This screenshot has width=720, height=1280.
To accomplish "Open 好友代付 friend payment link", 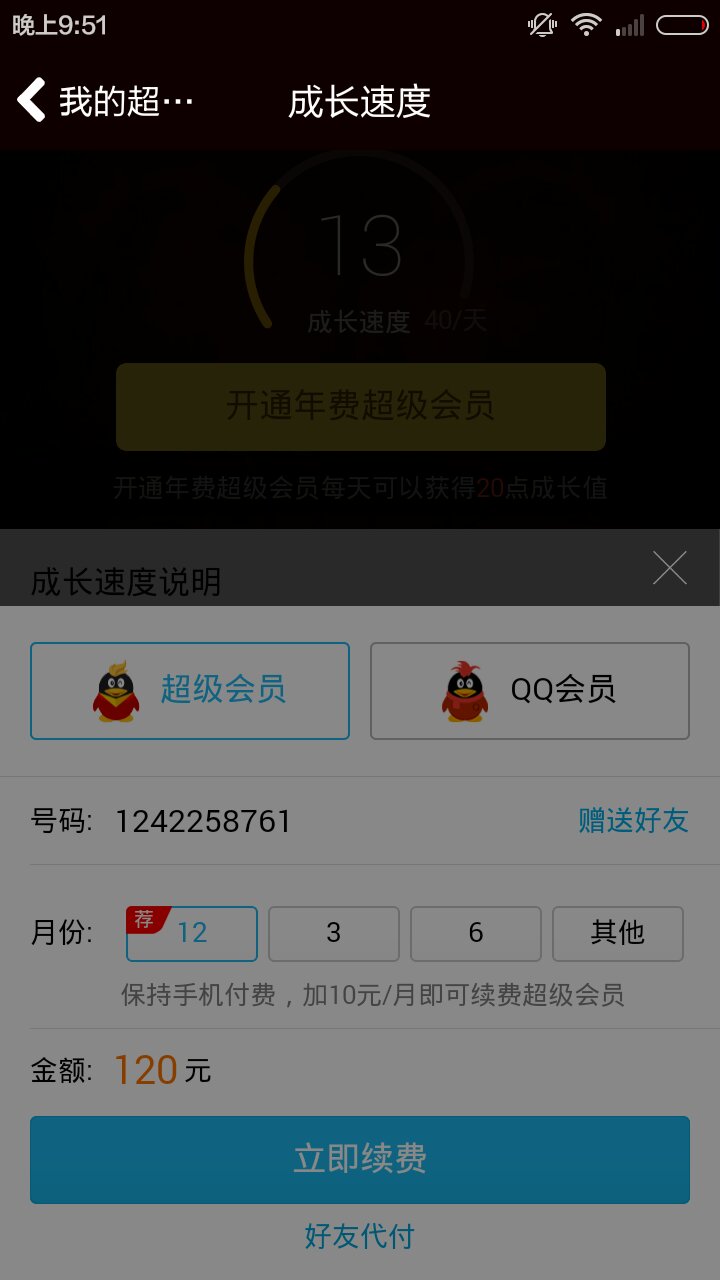I will tap(360, 1237).
